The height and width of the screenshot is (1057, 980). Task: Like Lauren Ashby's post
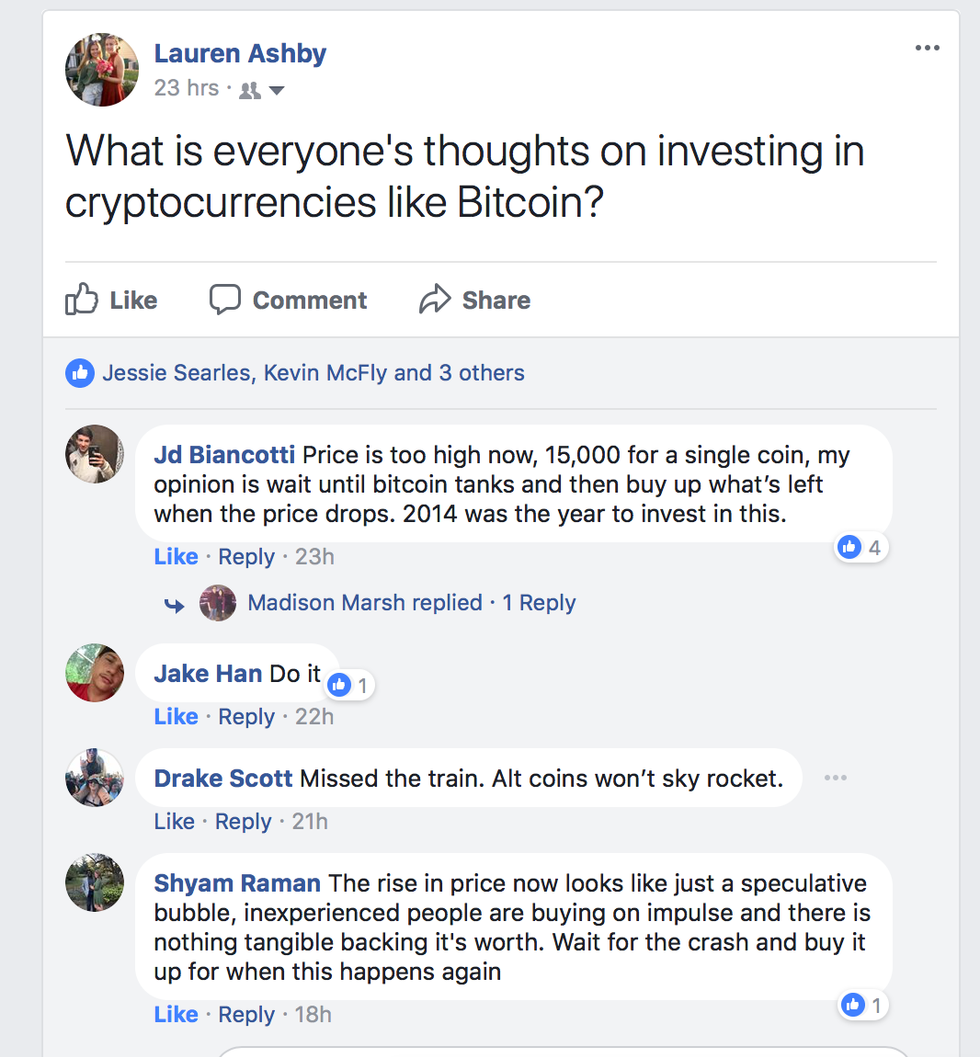point(111,300)
